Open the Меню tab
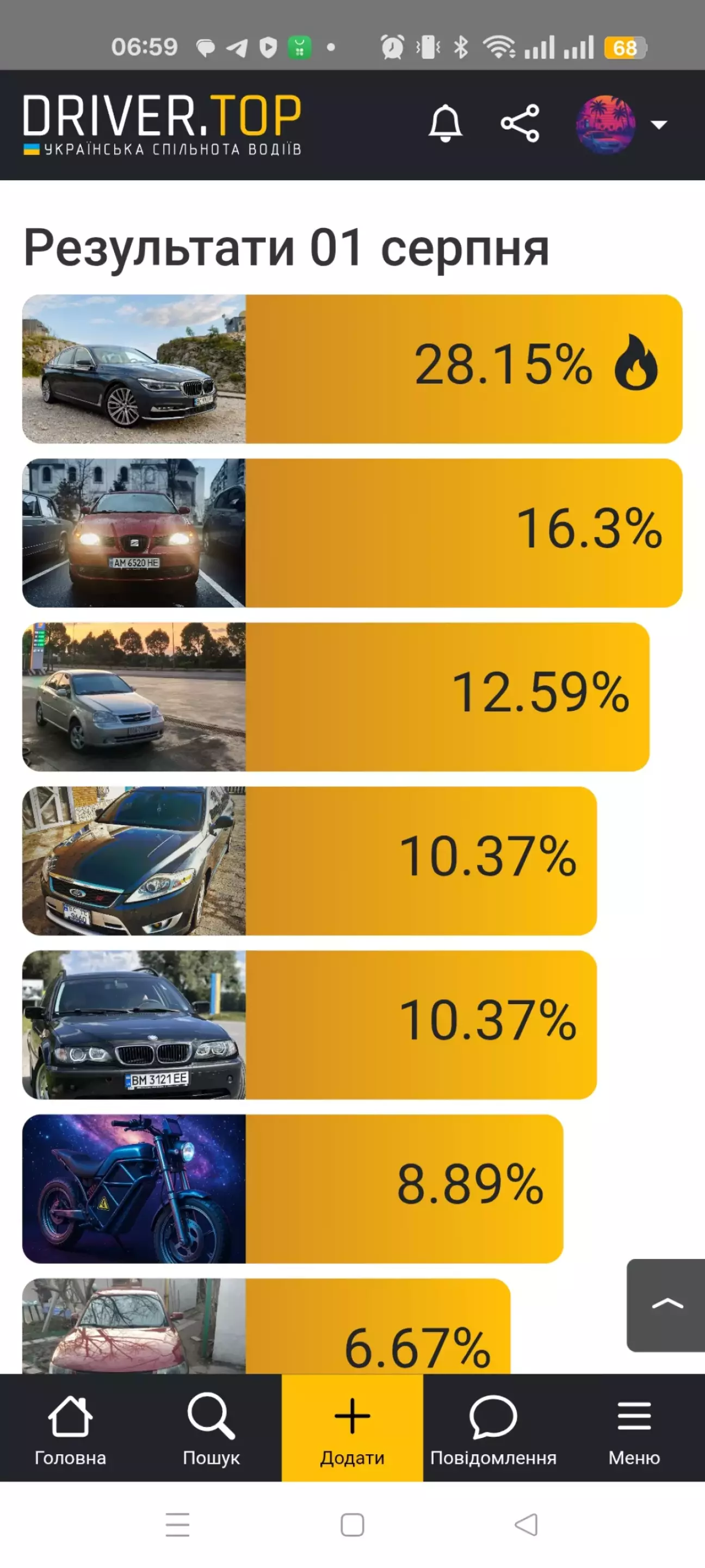This screenshot has height=1568, width=705. tap(634, 1428)
